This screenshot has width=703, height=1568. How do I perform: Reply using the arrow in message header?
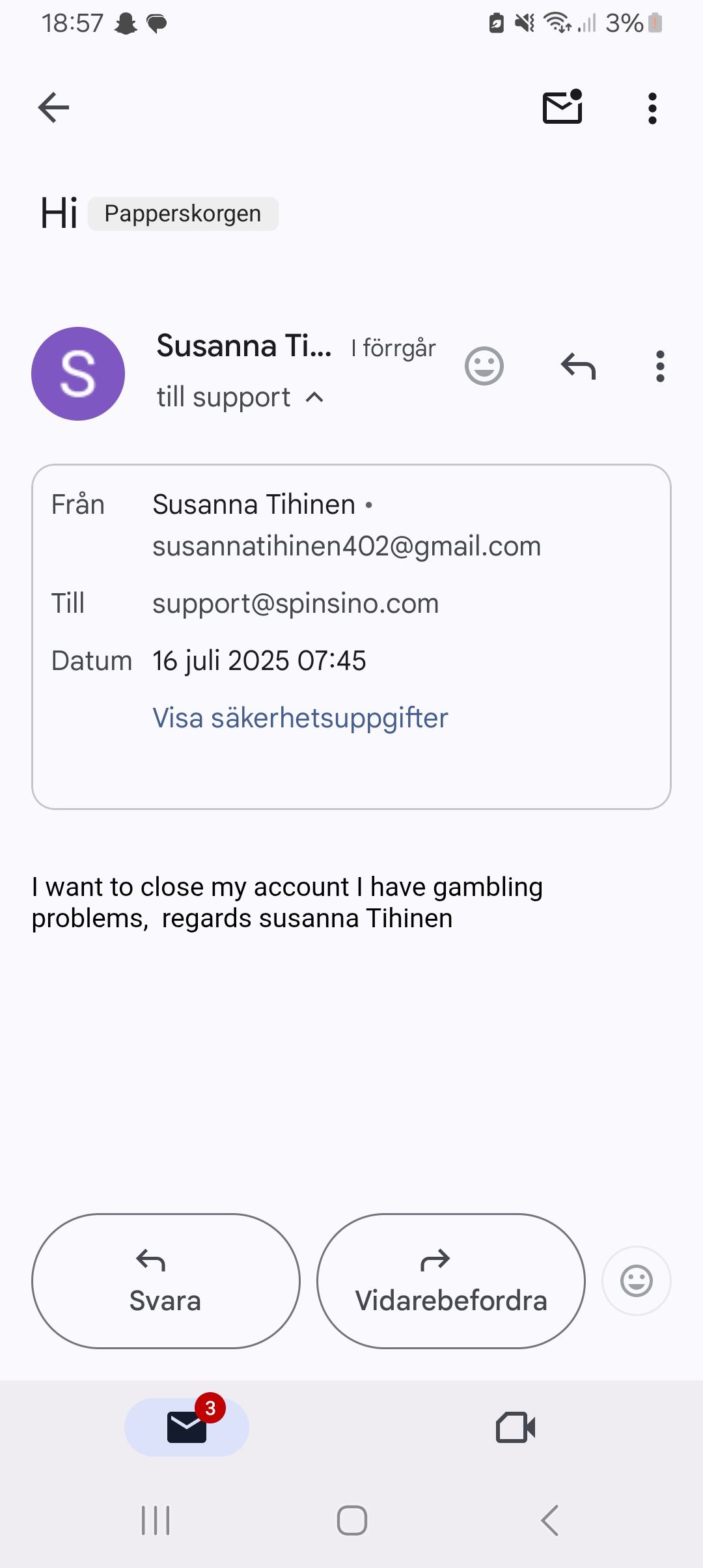click(x=578, y=366)
